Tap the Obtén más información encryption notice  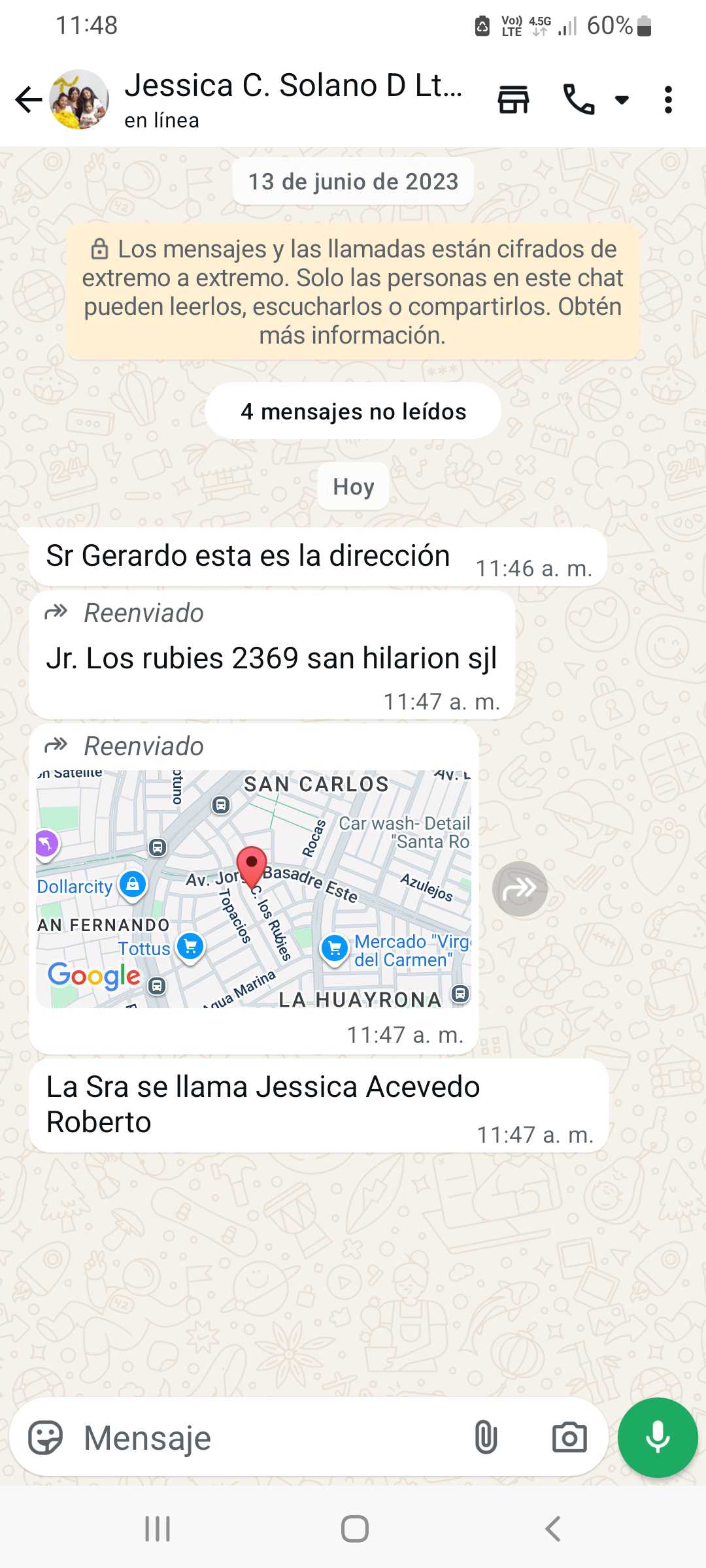pos(352,292)
